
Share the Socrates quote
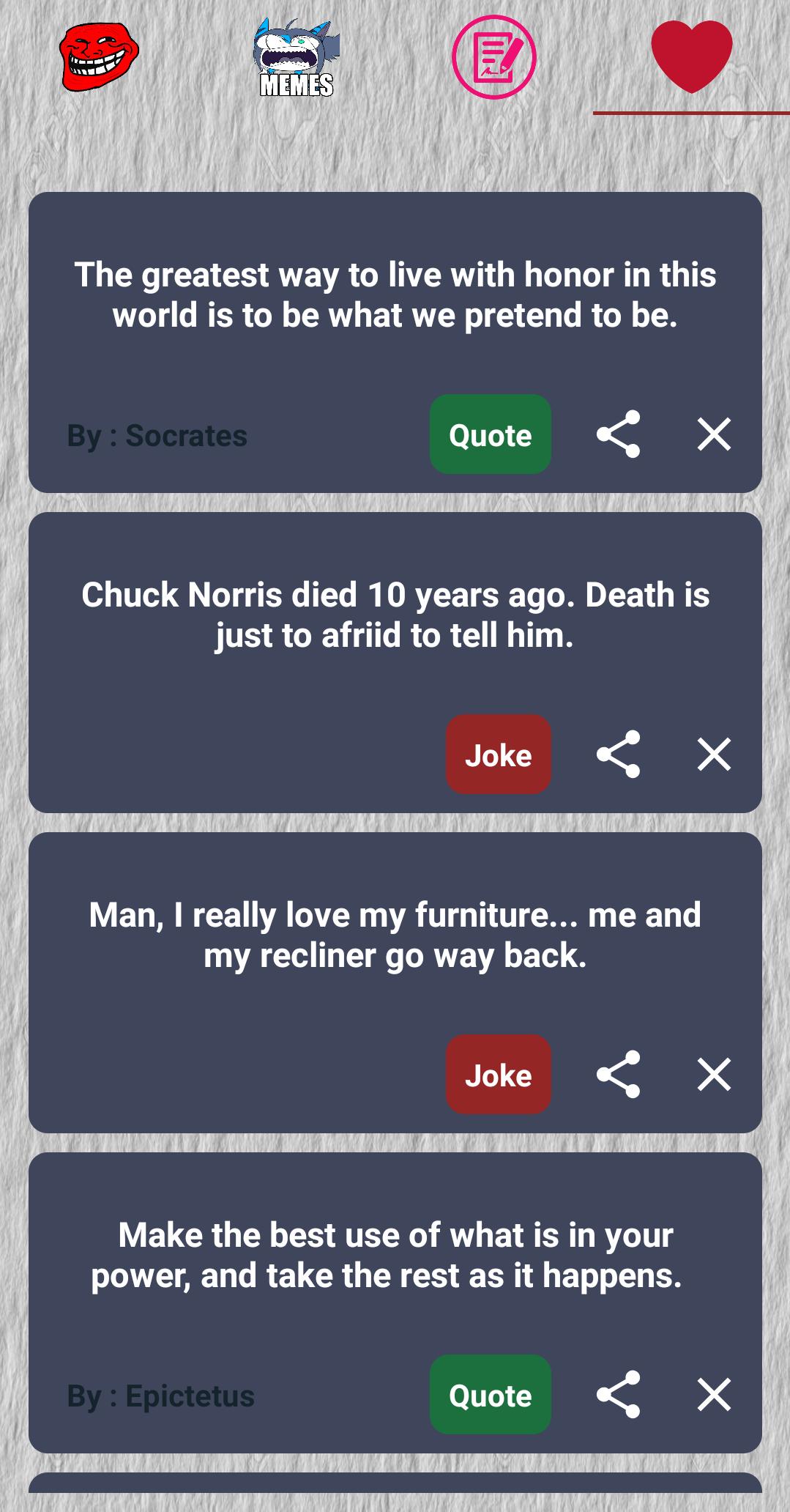pos(619,434)
